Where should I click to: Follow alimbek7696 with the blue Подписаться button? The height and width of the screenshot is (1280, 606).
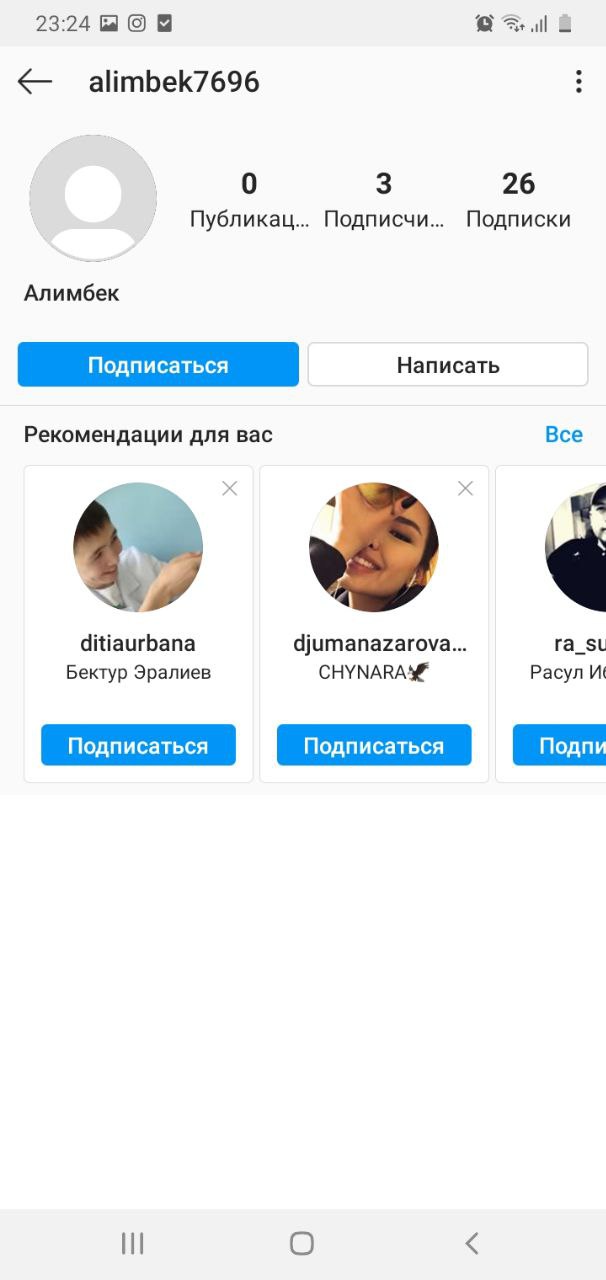pos(158,365)
